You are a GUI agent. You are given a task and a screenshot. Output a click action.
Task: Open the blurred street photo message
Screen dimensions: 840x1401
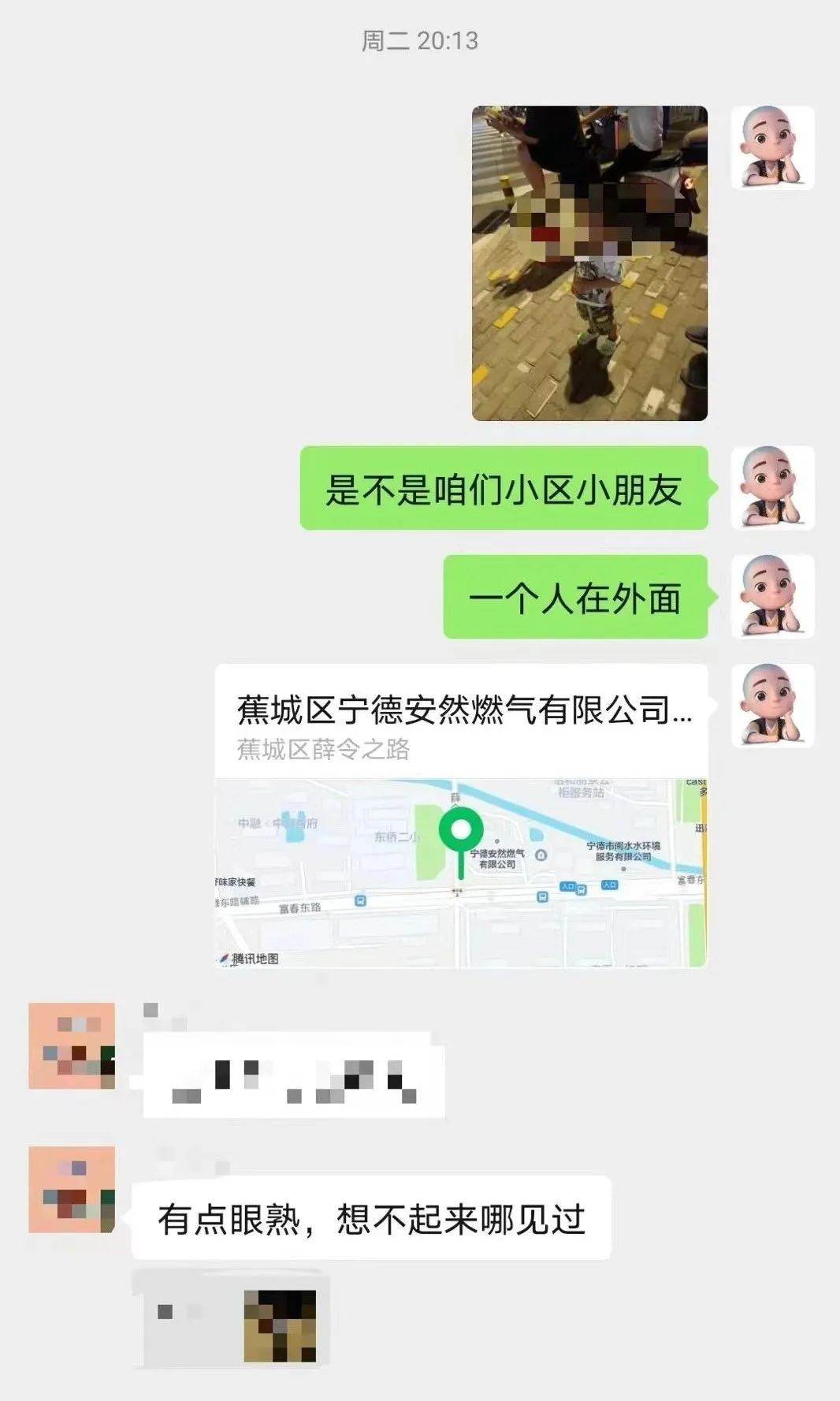[x=589, y=263]
